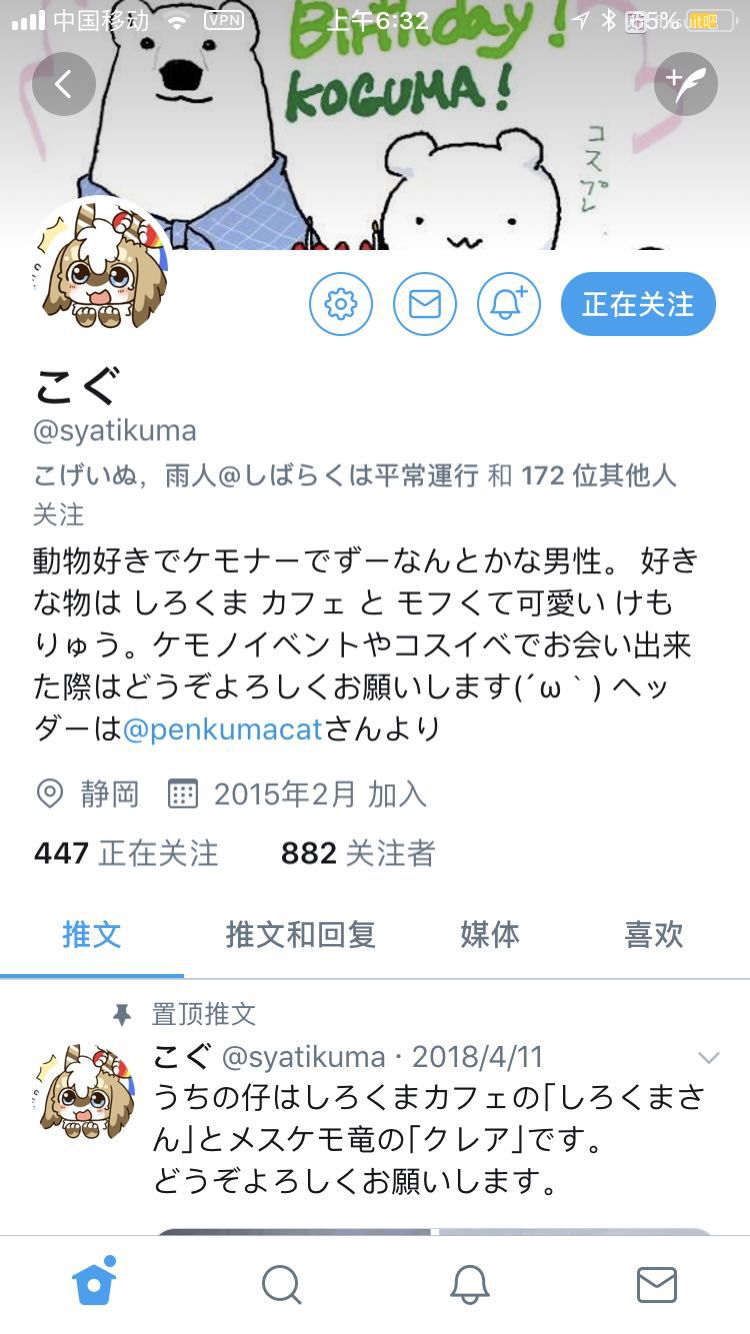Viewport: 750px width, 1334px height.
Task: Tap the 正在关注 following button
Action: coord(638,303)
